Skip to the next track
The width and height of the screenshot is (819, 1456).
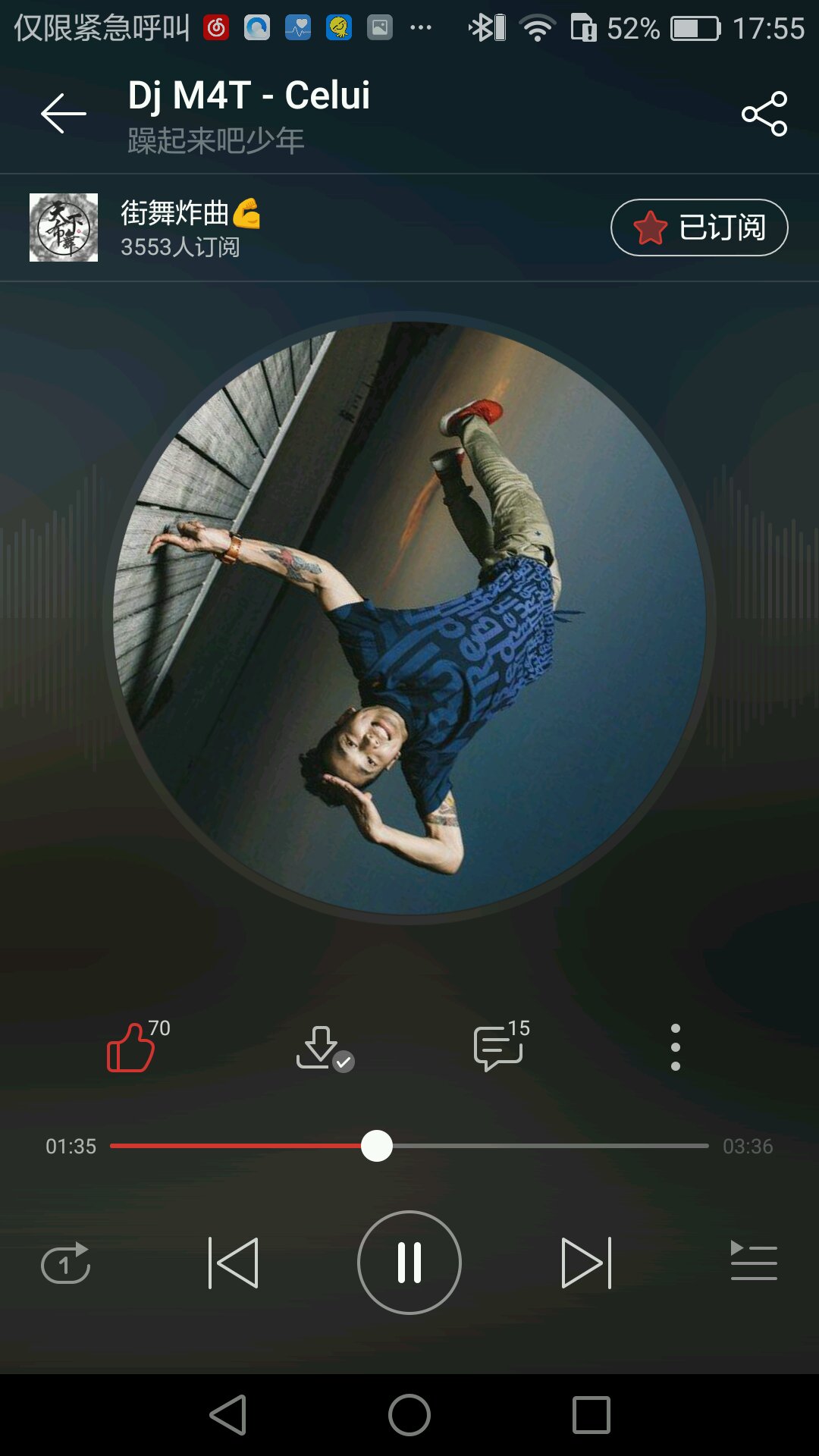pyautogui.click(x=585, y=1263)
